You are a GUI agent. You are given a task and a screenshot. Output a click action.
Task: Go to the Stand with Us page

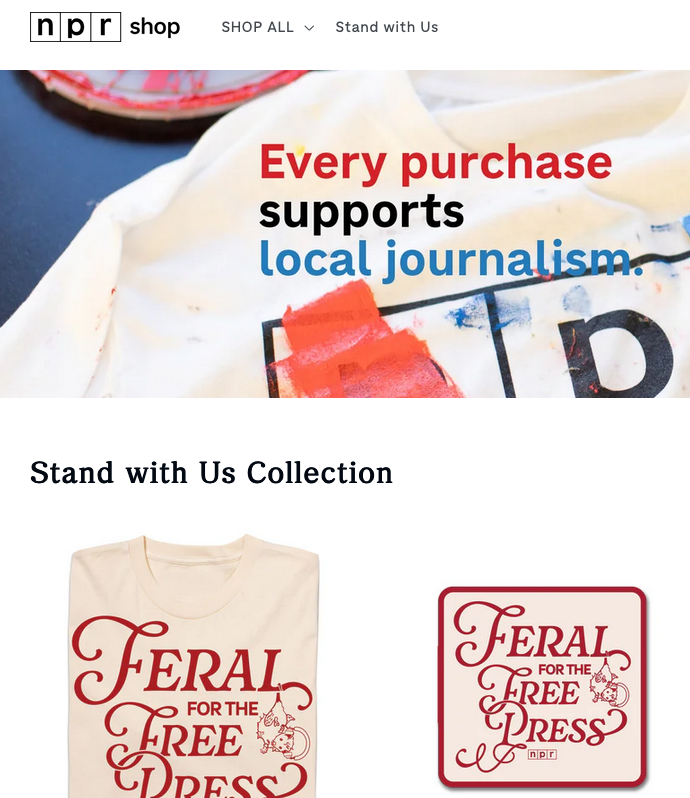click(x=387, y=27)
